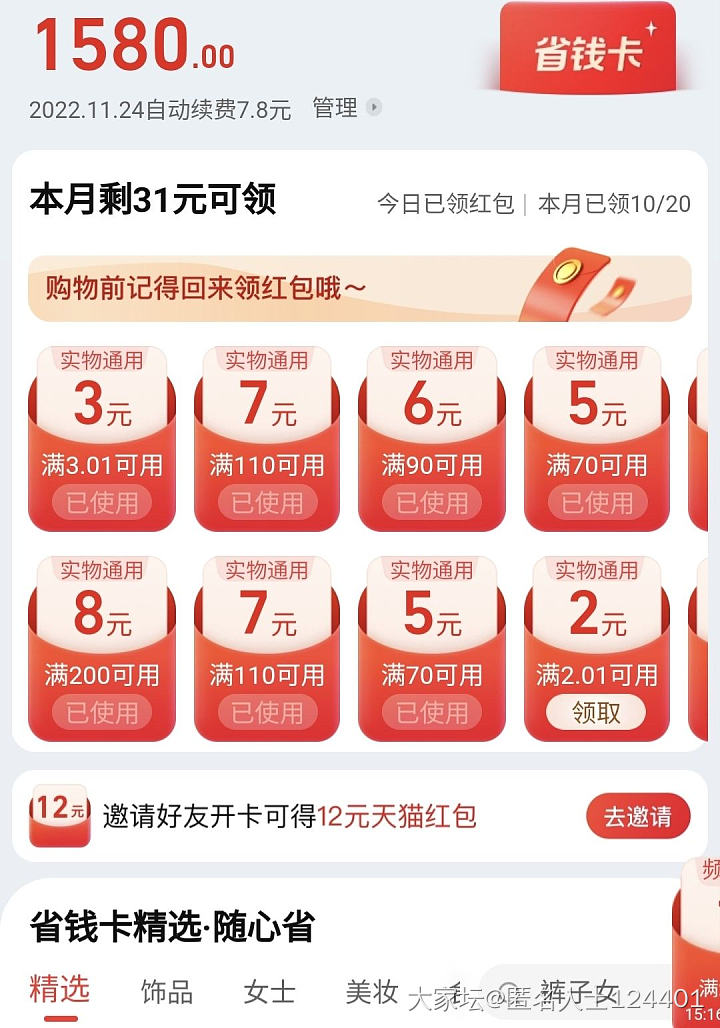Claim the 2元 coupon with 领取

point(596,712)
